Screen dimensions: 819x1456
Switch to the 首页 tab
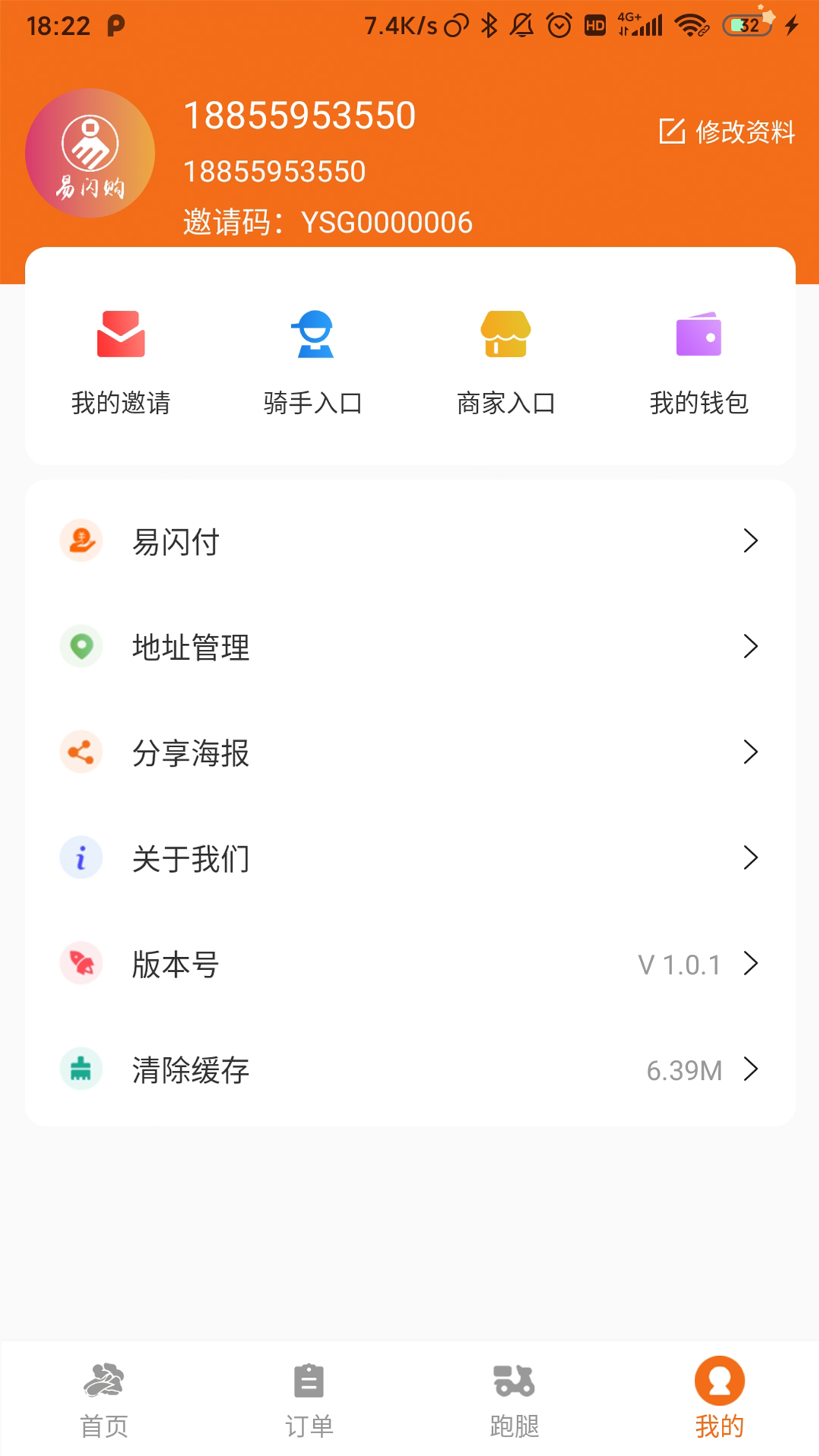104,1399
